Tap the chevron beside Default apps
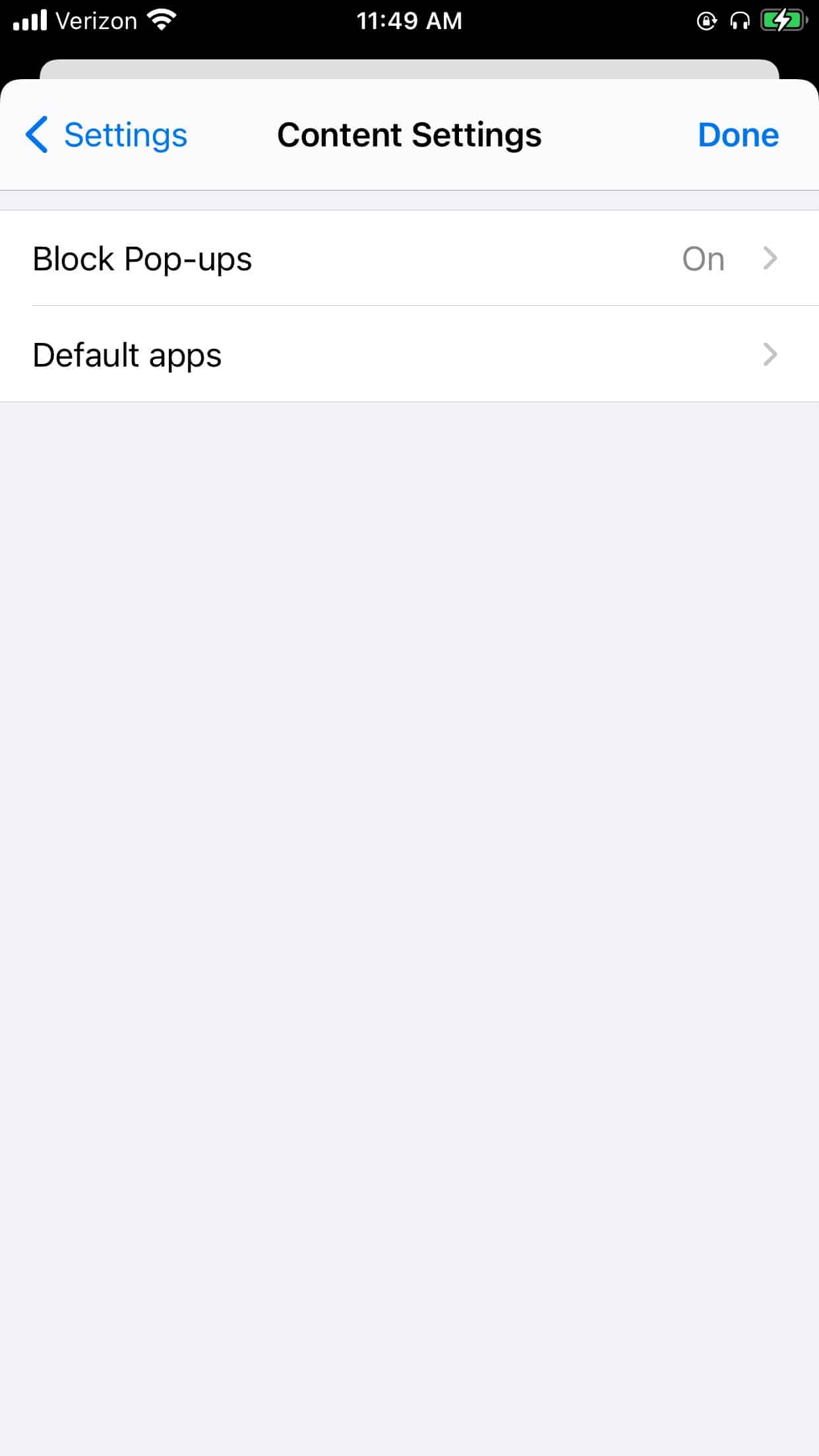This screenshot has height=1456, width=819. pos(769,355)
